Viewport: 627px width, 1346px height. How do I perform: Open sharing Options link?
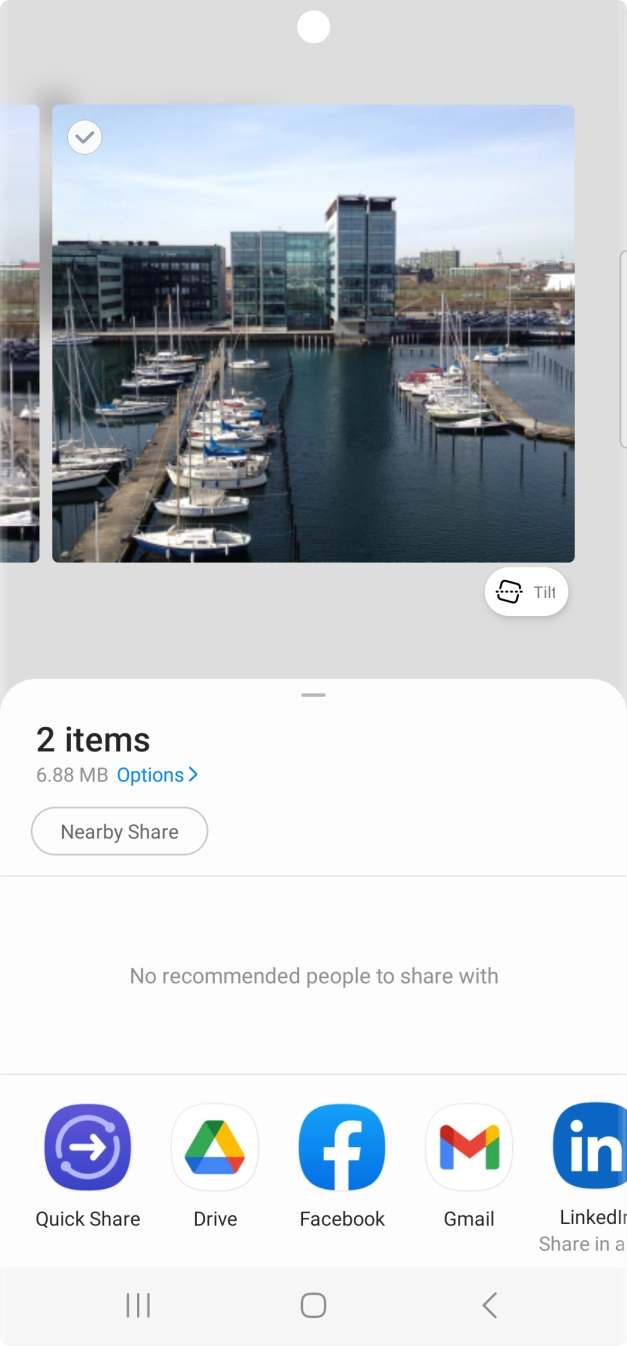coord(157,775)
